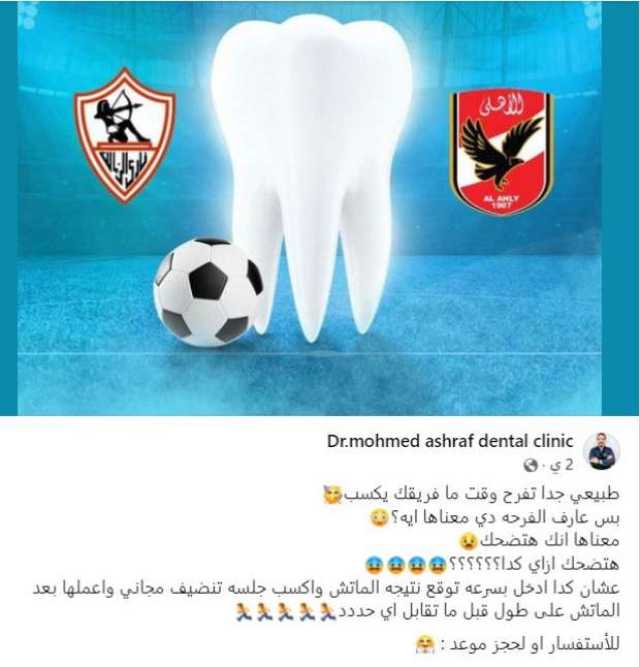Open Dr.mohmed ashraf dental clinic page name

click(450, 441)
